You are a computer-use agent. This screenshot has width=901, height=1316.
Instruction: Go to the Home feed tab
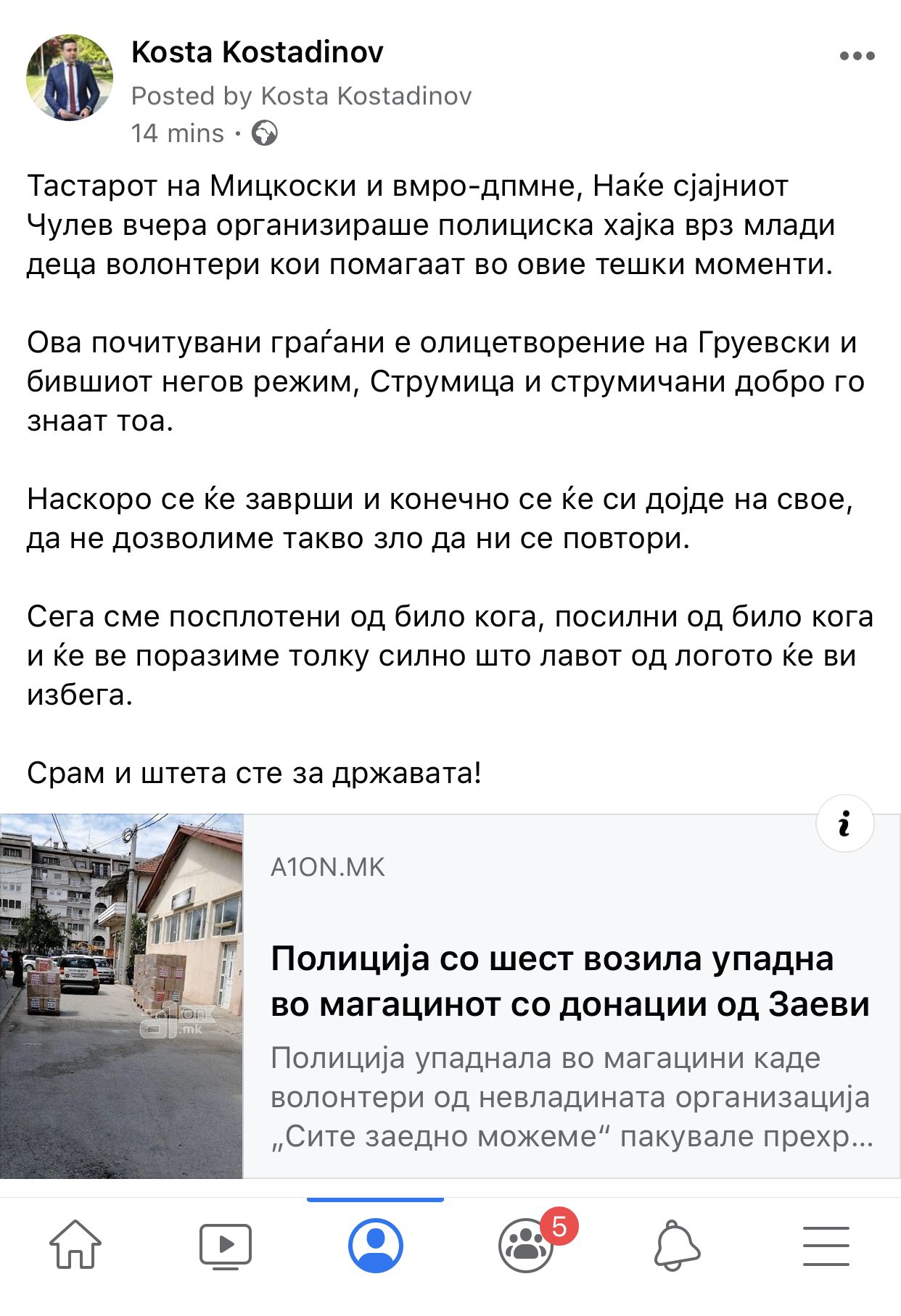point(75,1245)
